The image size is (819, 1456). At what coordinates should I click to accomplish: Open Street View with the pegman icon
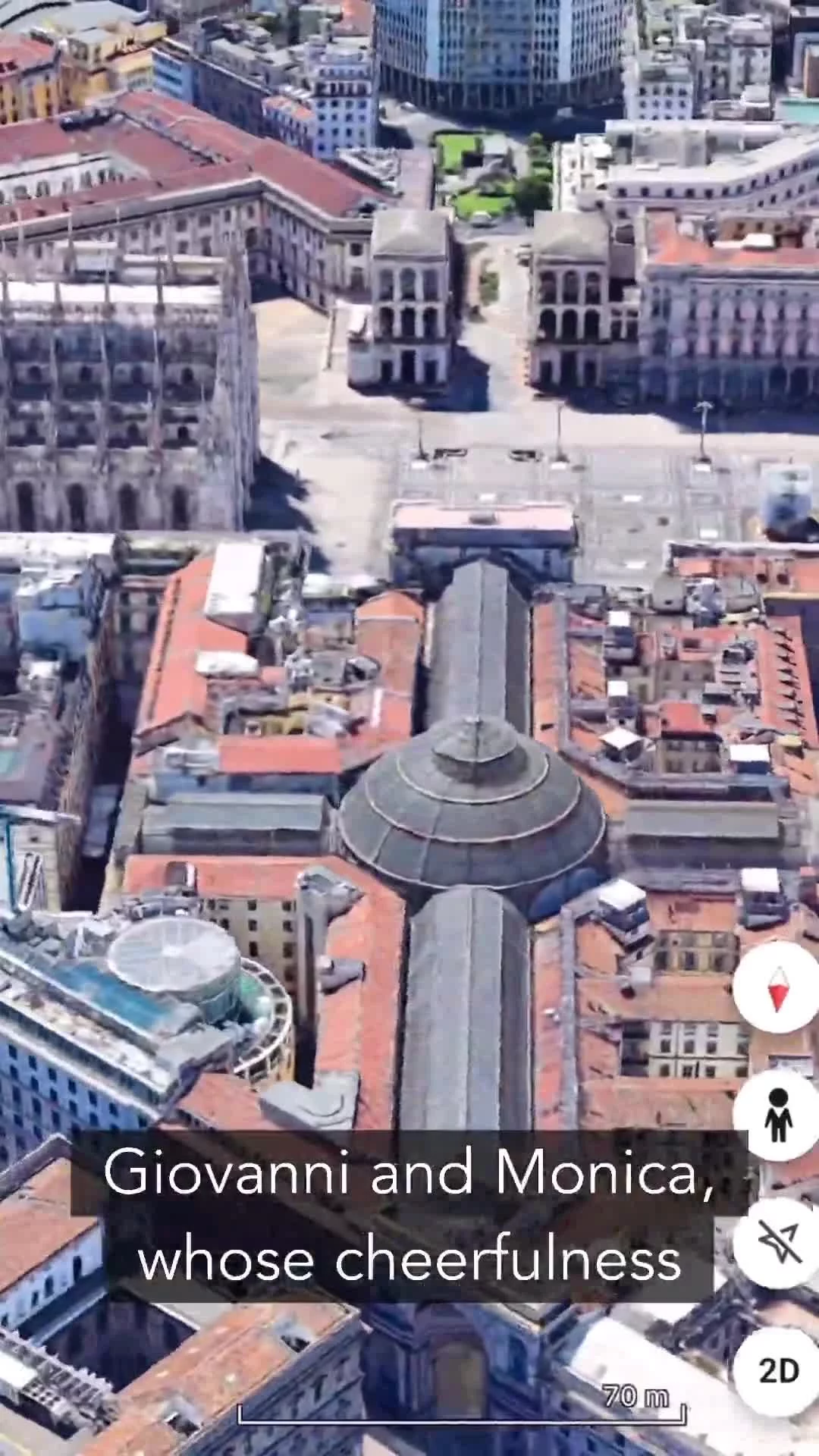(x=778, y=1116)
